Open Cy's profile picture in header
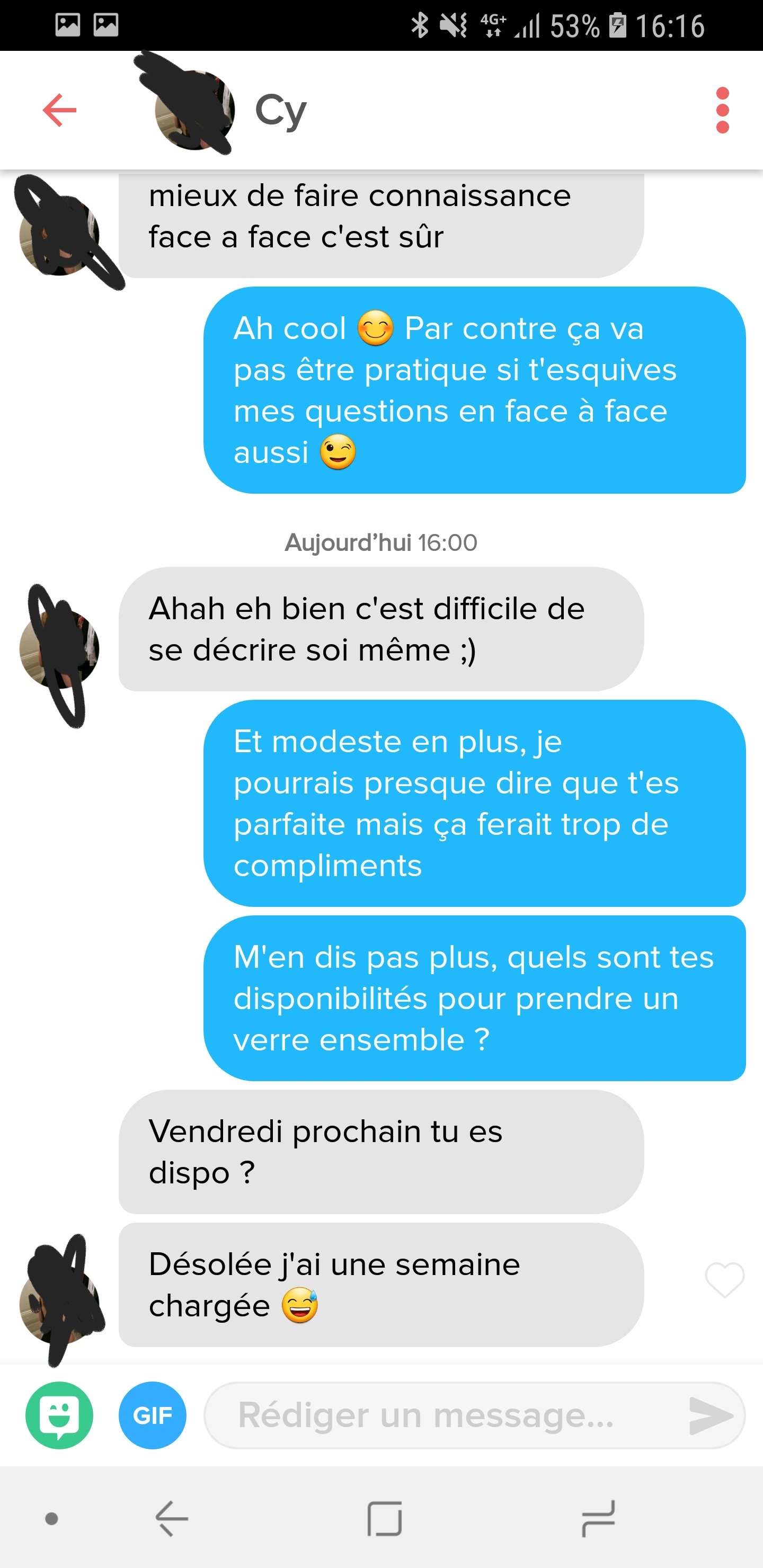 (194, 110)
